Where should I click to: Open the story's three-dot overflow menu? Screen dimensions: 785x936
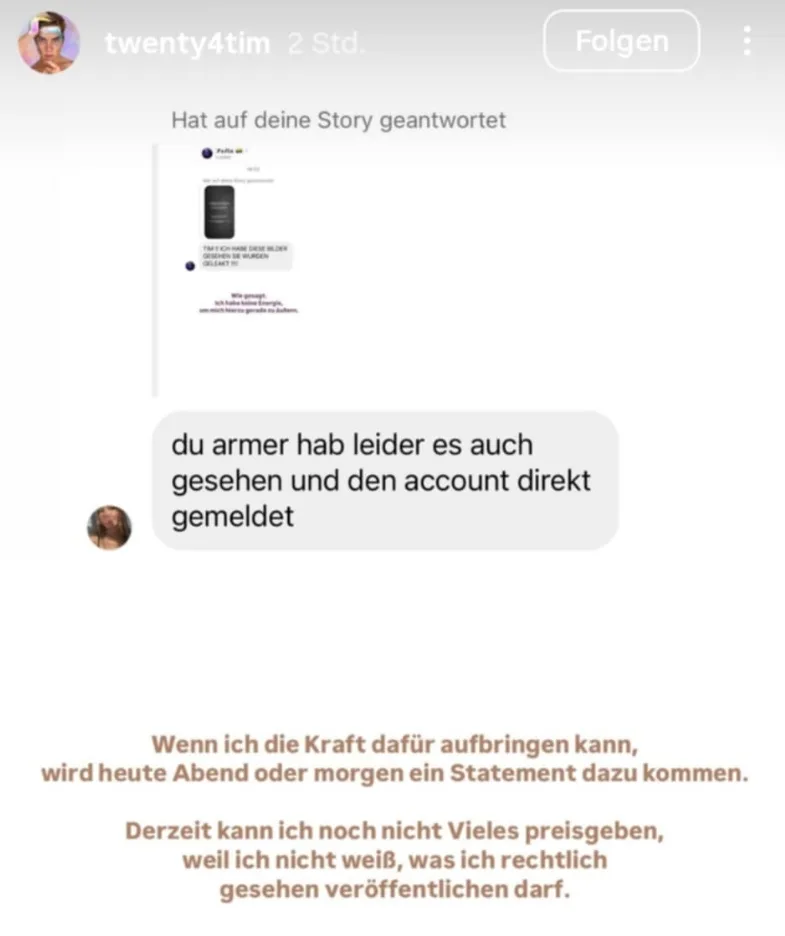(747, 41)
